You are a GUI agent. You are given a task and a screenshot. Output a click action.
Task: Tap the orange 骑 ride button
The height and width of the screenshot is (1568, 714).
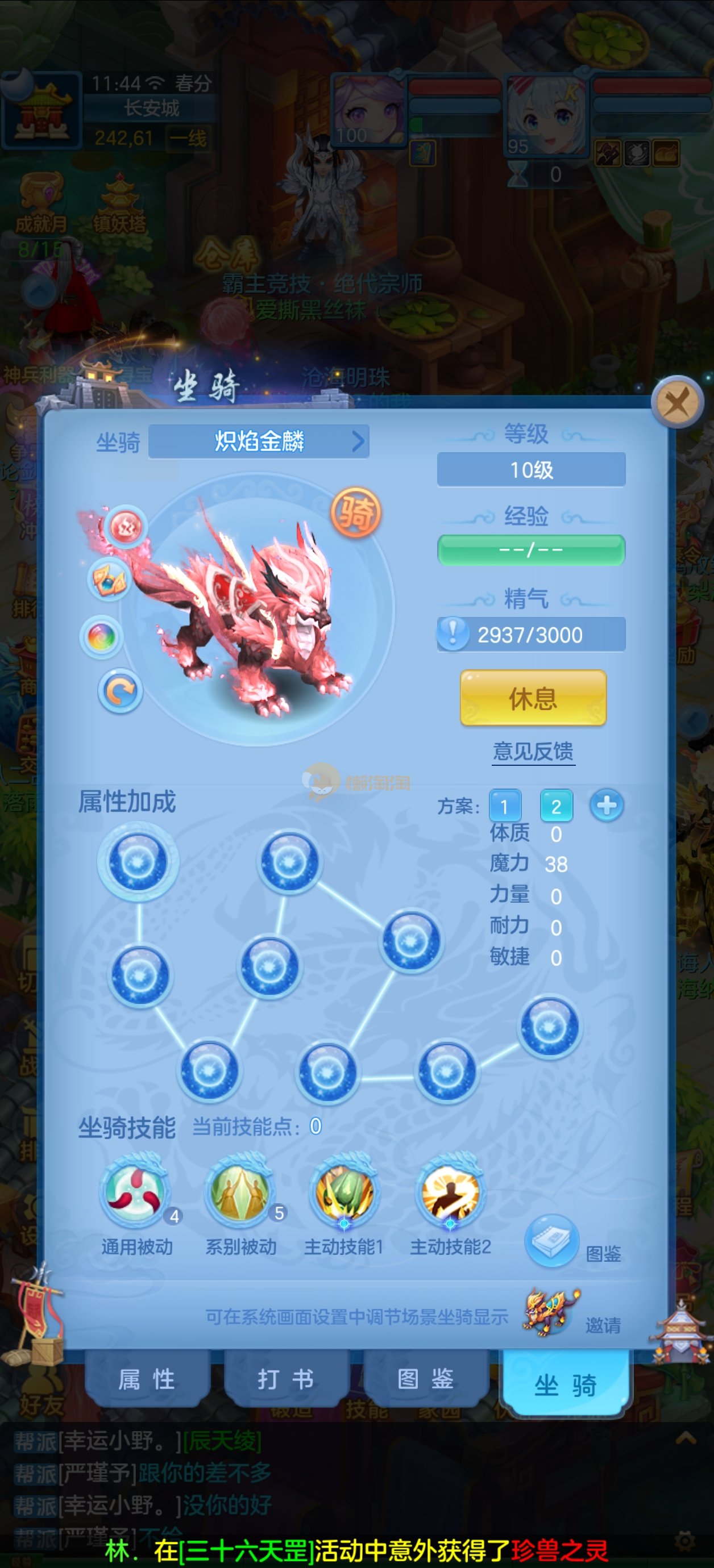pos(356,512)
